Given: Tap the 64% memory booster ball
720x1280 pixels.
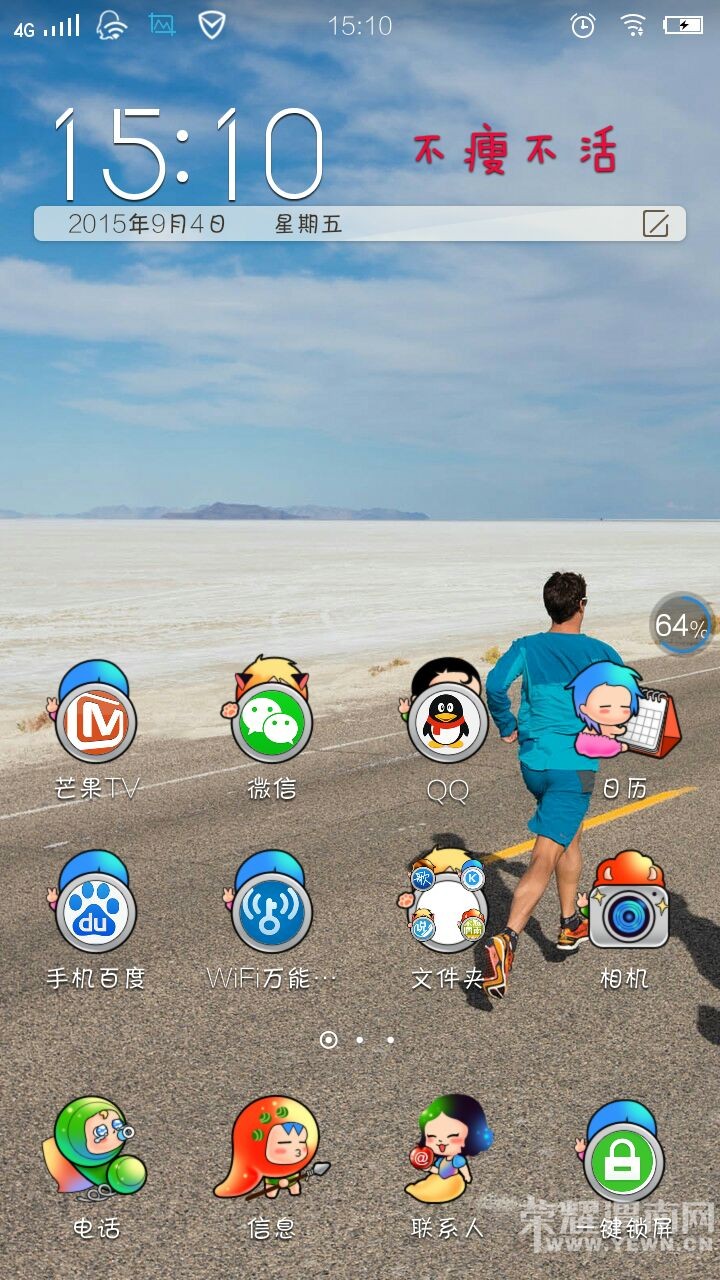Looking at the screenshot, I should 682,625.
